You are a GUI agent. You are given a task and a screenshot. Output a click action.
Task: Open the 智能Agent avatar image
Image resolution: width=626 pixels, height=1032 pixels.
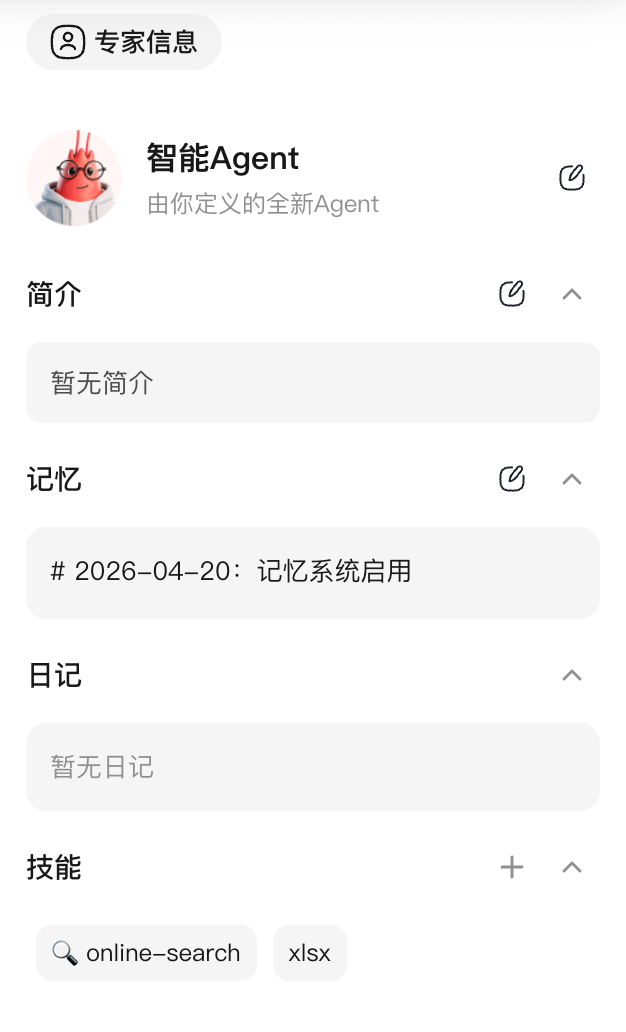click(x=74, y=178)
